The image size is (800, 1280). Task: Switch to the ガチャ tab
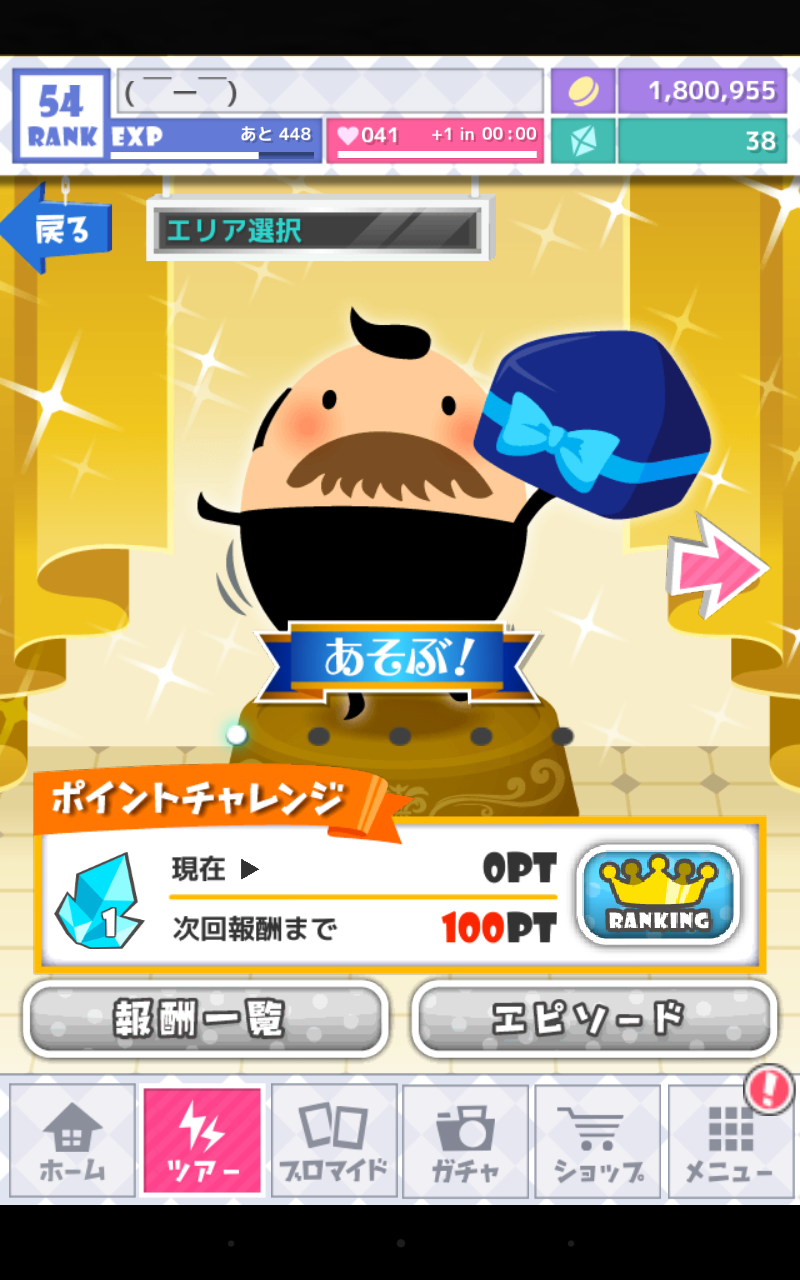pyautogui.click(x=465, y=1140)
